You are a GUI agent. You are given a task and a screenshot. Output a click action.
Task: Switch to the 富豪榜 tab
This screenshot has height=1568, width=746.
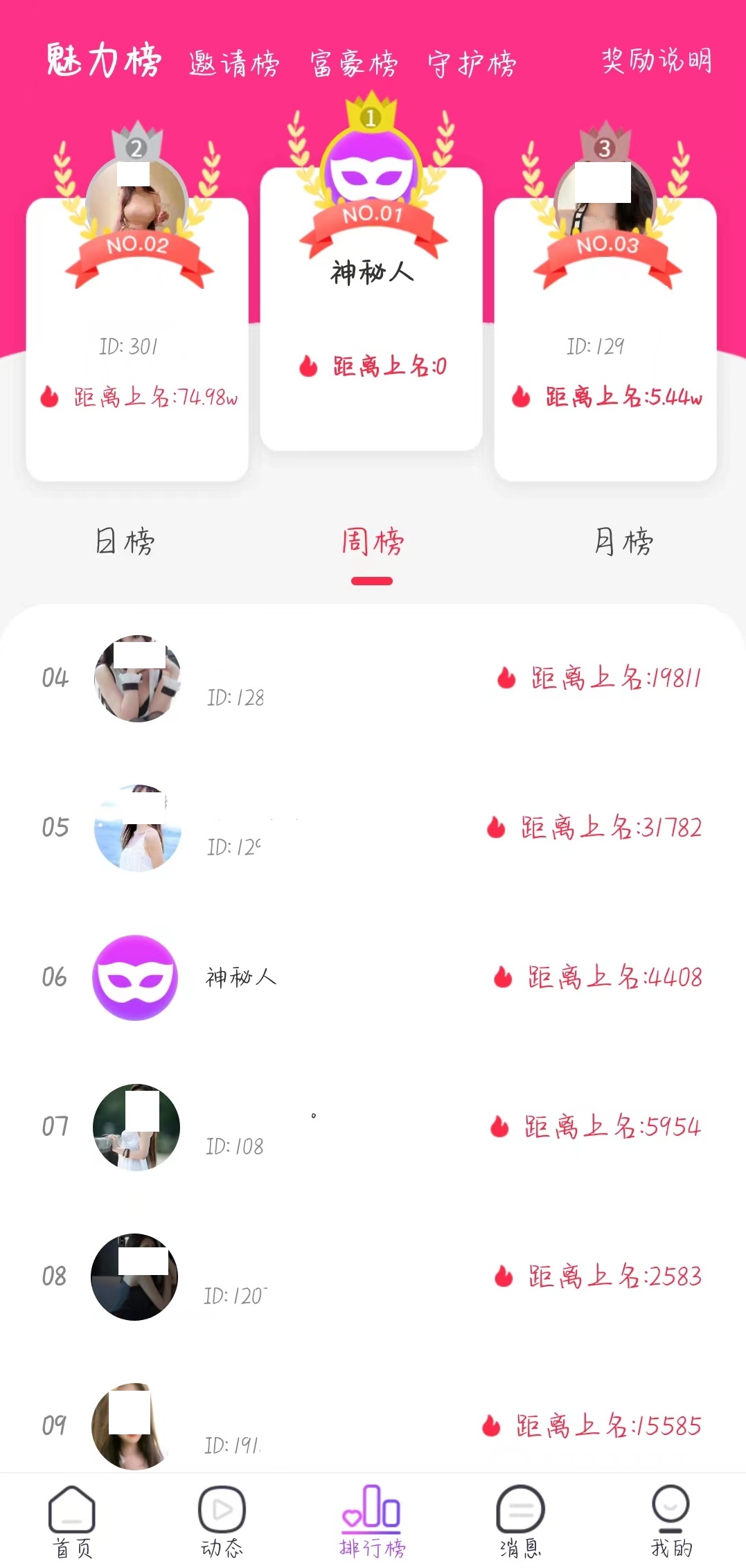coord(353,64)
